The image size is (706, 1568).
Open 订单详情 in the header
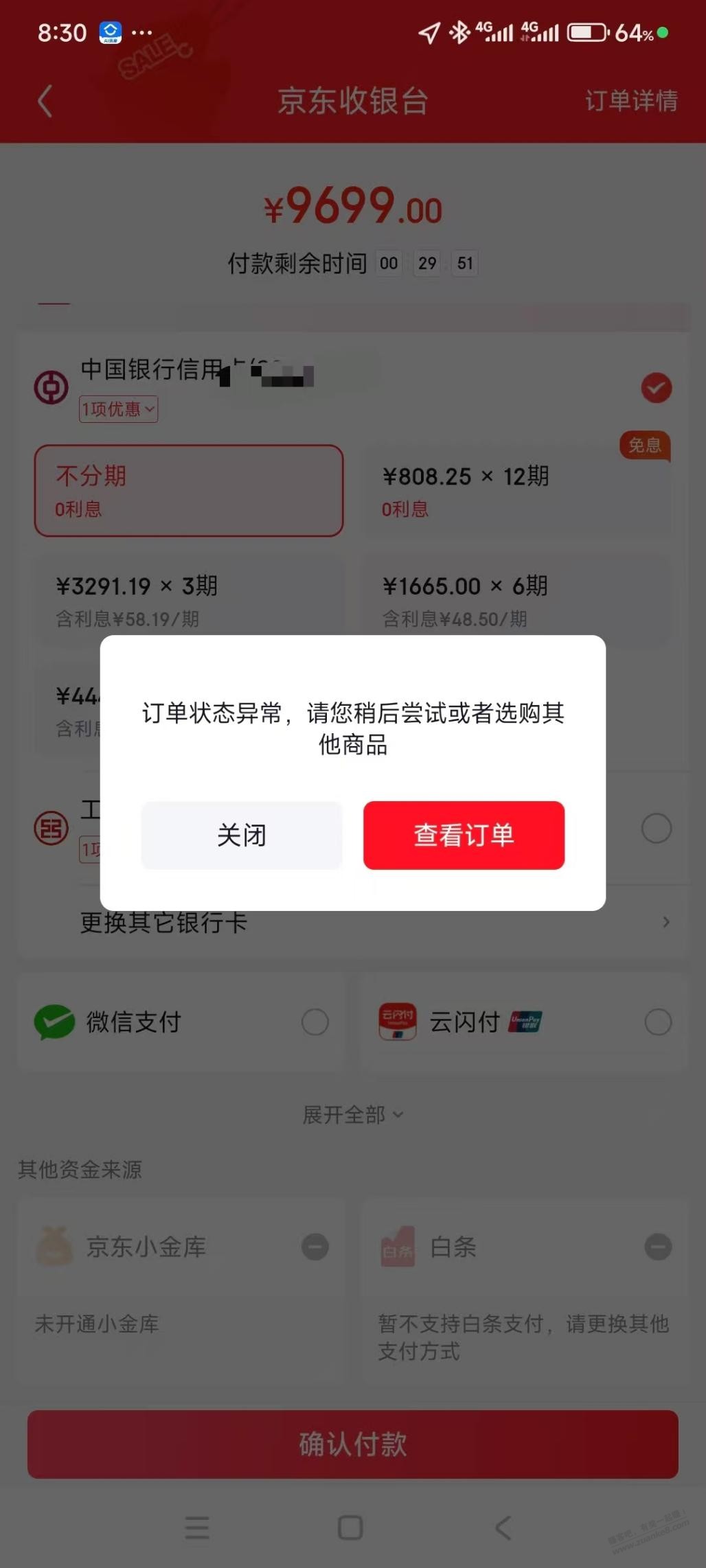point(631,101)
